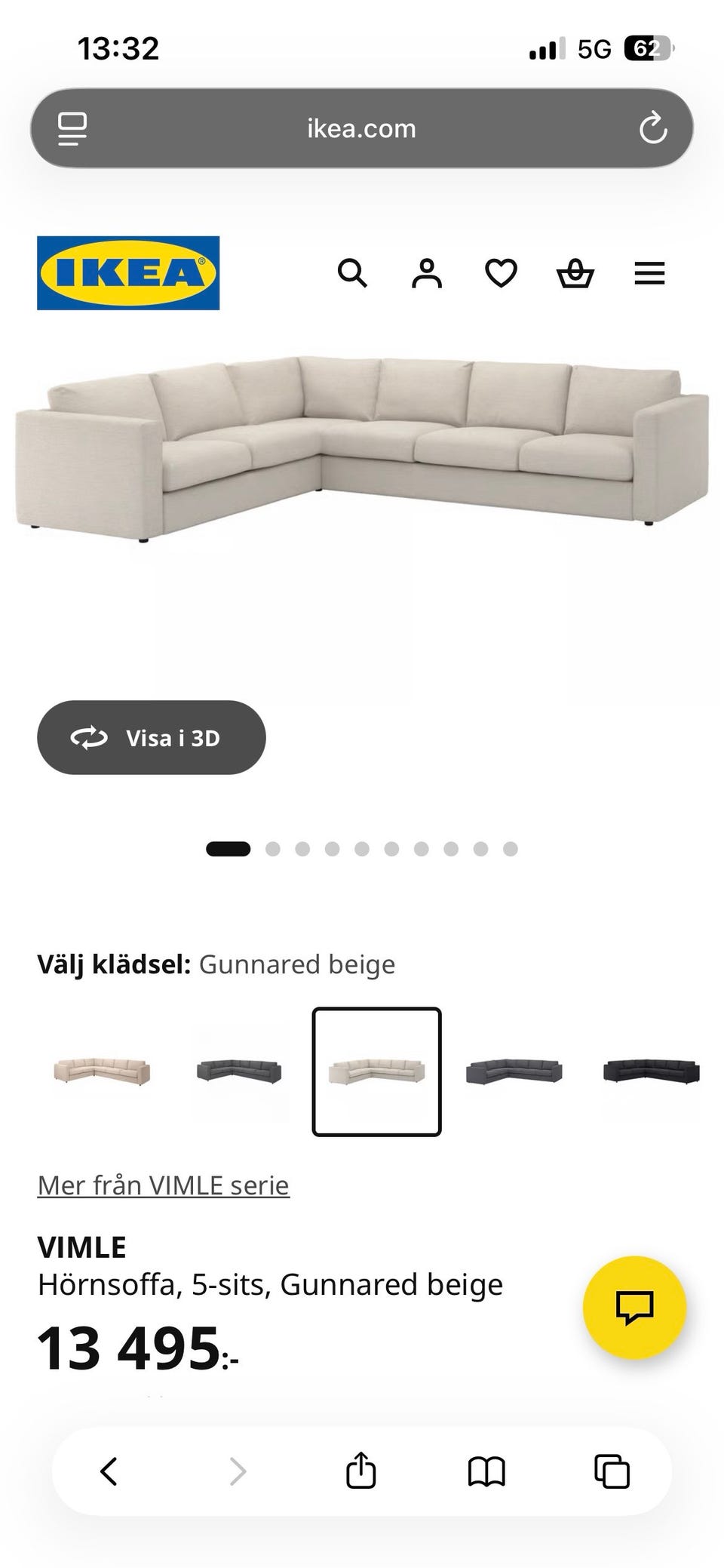Tap the ikea.com address bar
724x1568 pixels.
coord(360,128)
